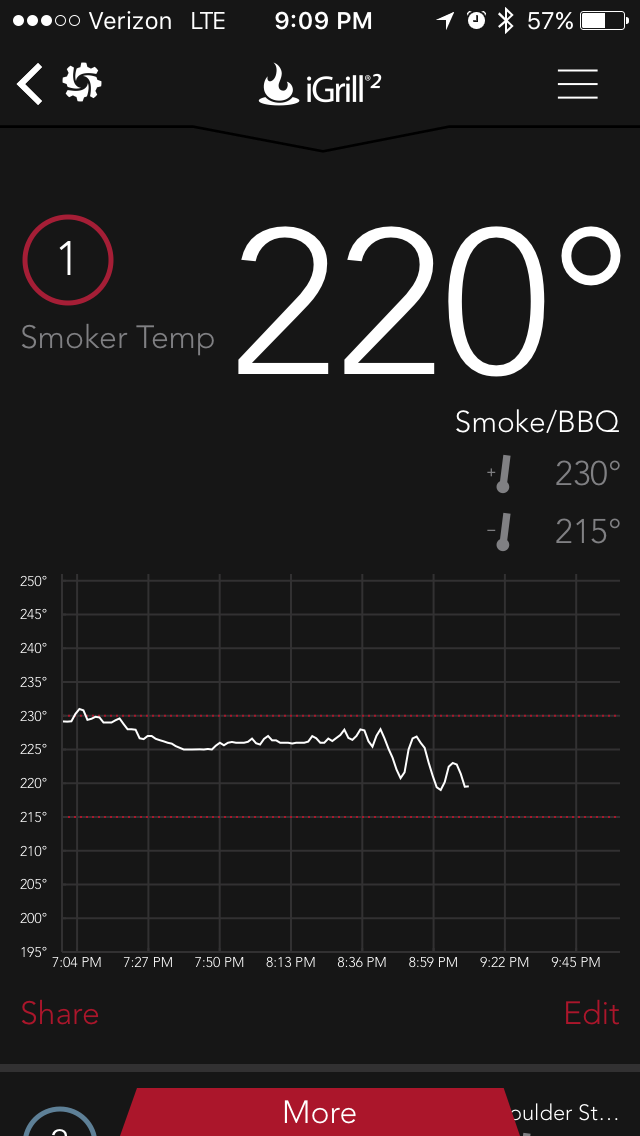
Task: Open the device settings gear
Action: [82, 84]
